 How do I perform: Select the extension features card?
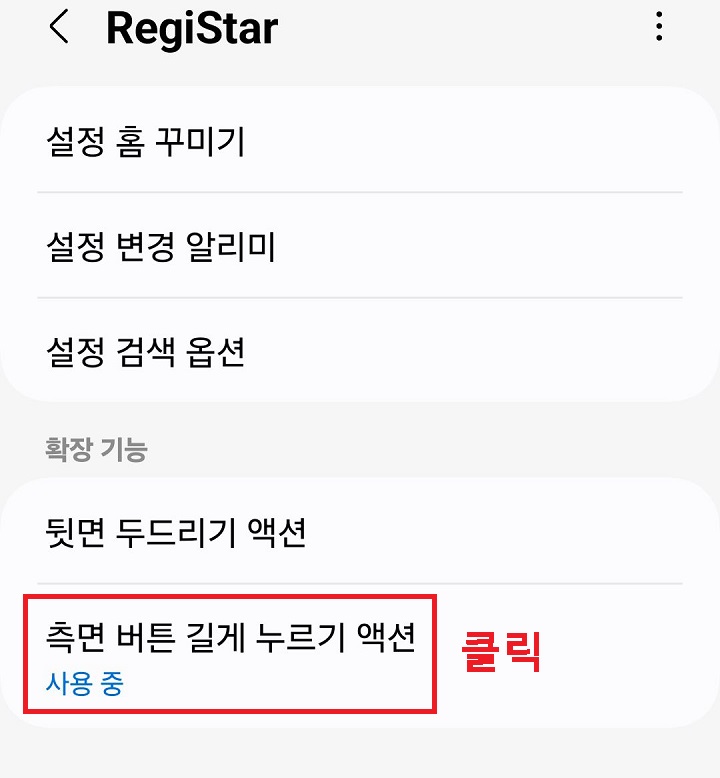tap(360, 600)
